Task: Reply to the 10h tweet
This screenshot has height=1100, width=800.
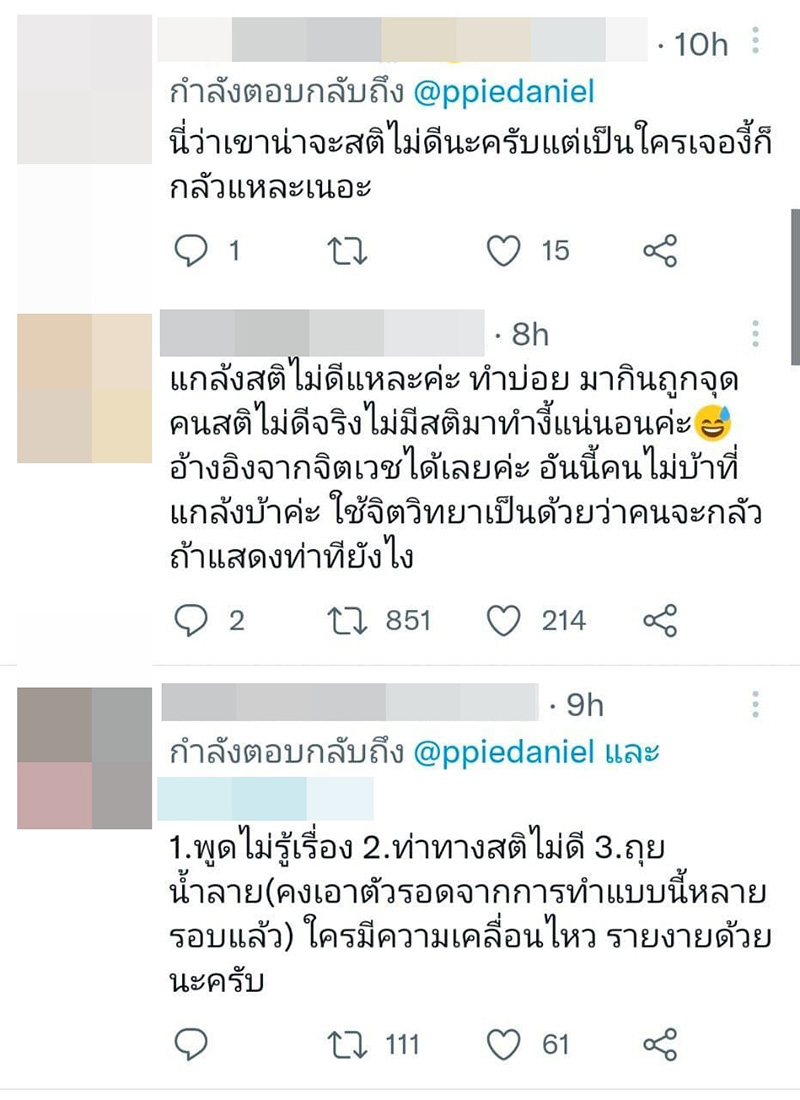Action: [x=191, y=251]
